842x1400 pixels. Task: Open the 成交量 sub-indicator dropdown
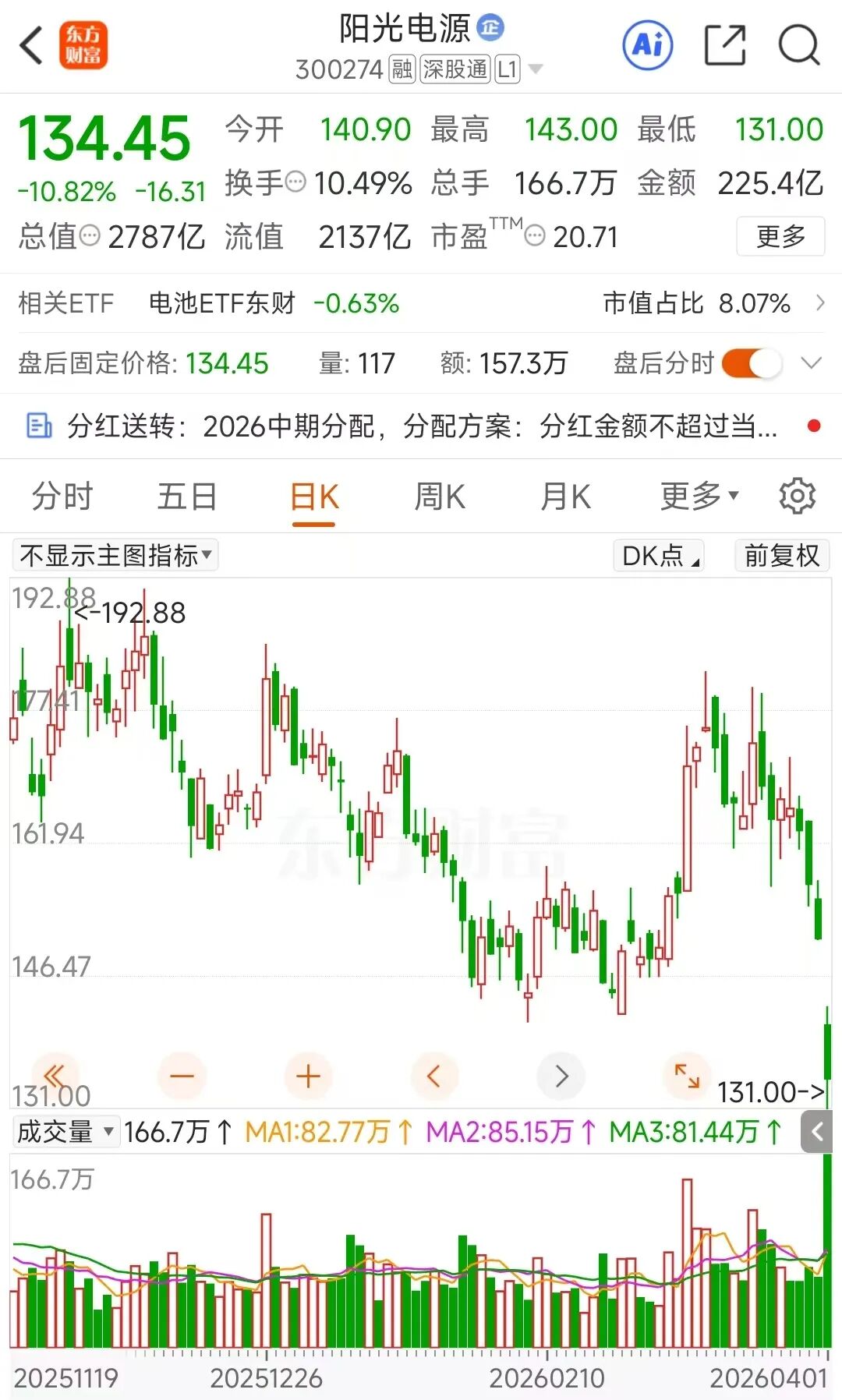click(65, 1132)
